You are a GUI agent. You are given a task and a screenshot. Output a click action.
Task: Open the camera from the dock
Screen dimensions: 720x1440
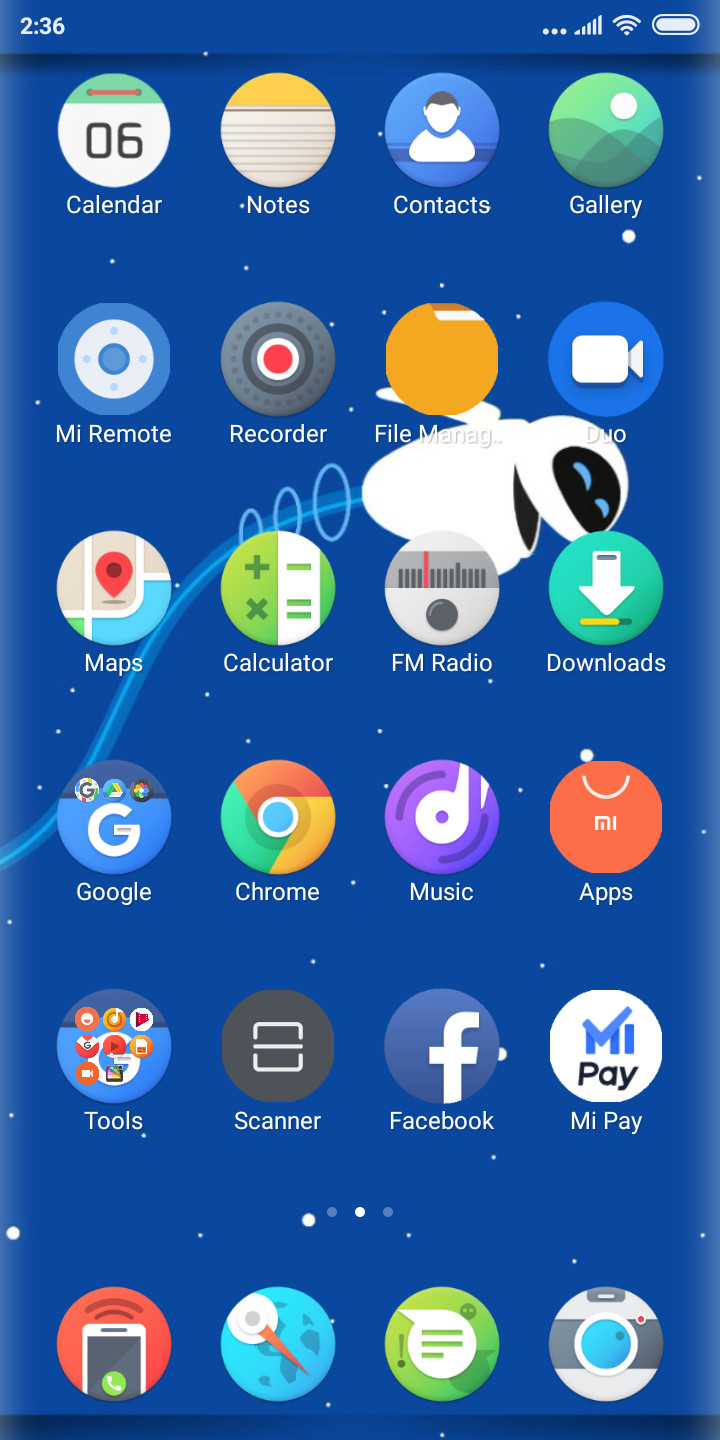(606, 1344)
